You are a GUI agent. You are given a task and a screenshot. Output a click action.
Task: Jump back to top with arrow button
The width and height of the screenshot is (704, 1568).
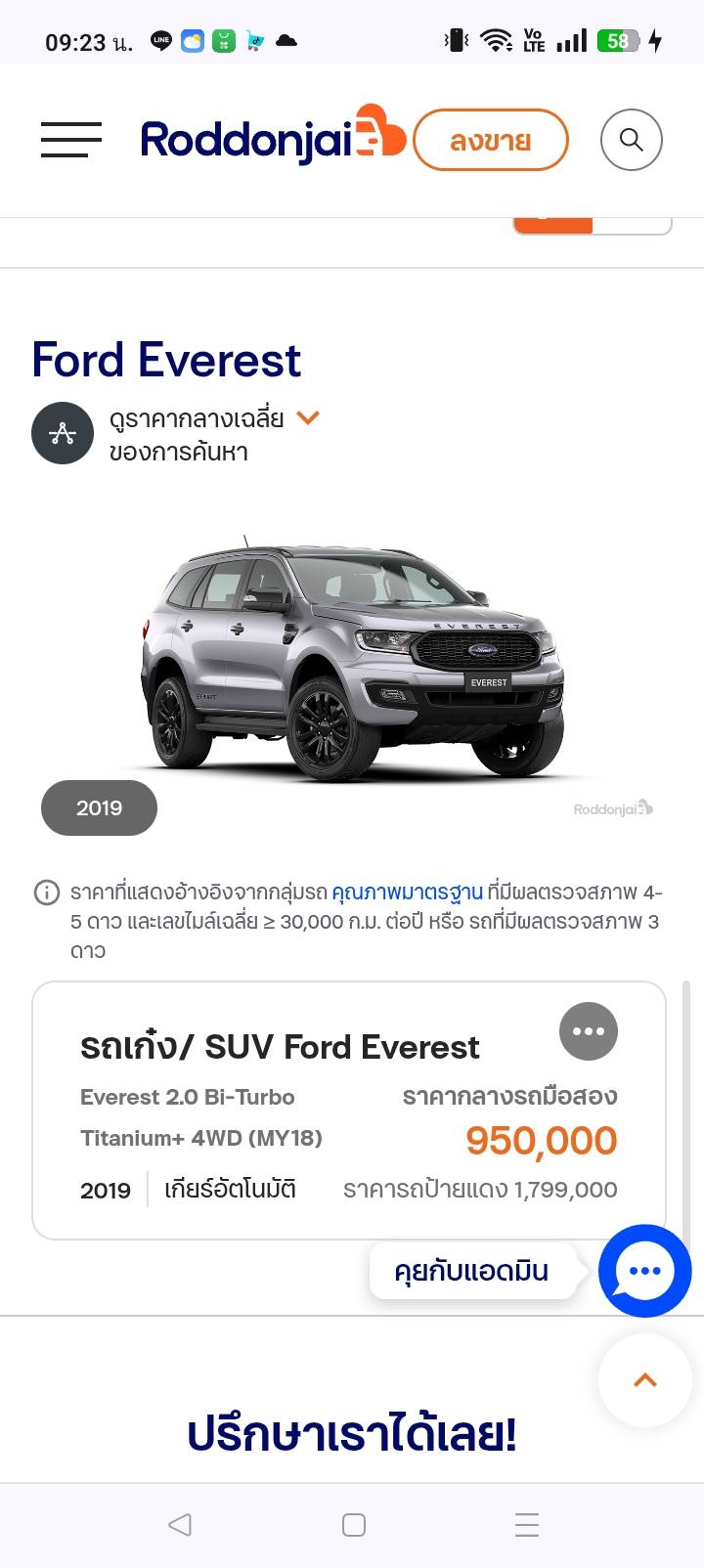644,1379
